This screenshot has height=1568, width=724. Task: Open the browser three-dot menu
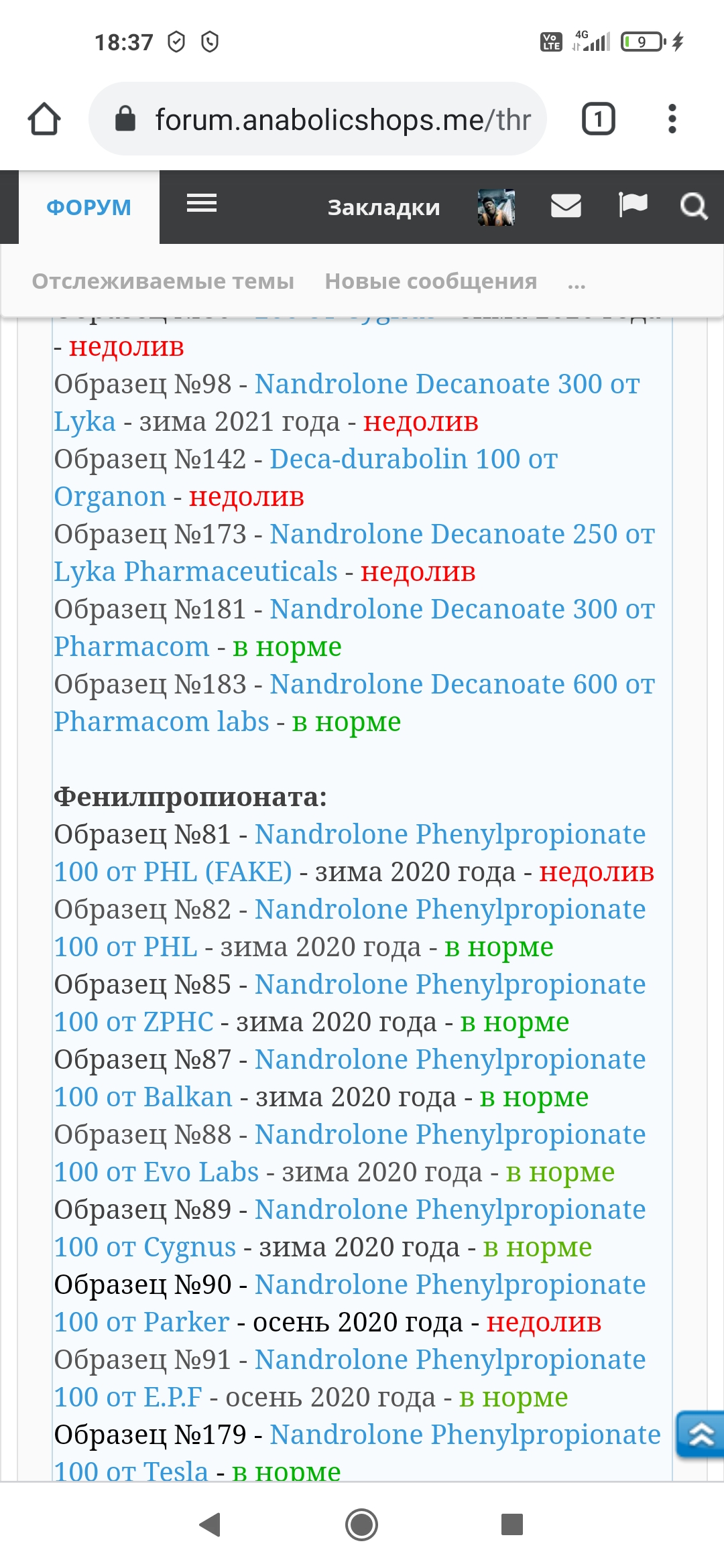[x=672, y=119]
